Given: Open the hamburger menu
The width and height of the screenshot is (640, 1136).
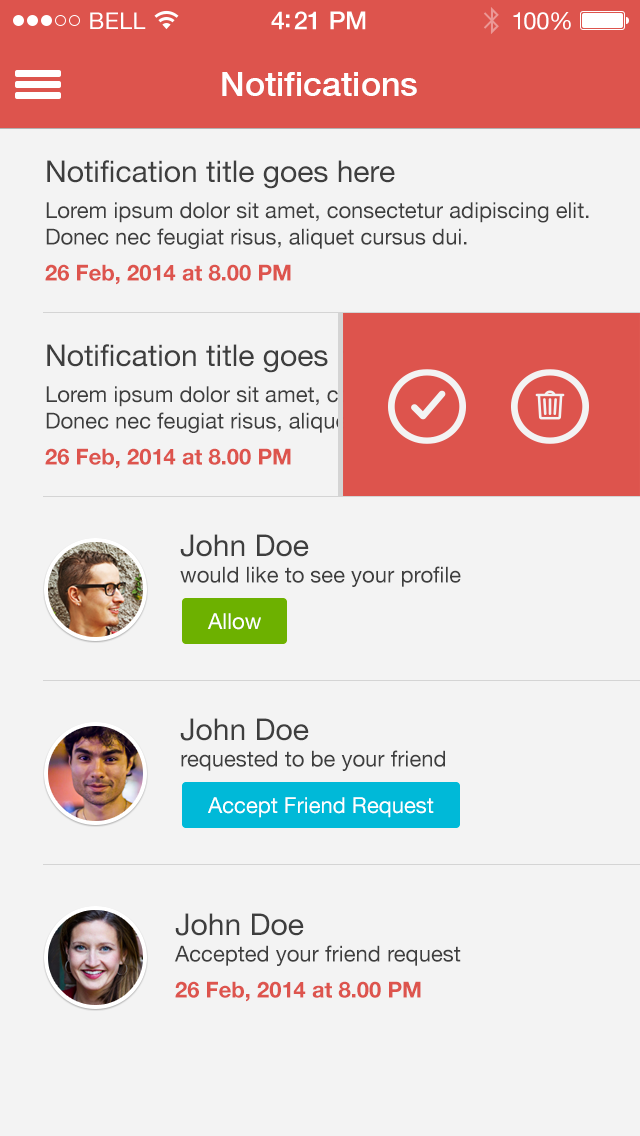Looking at the screenshot, I should (38, 85).
